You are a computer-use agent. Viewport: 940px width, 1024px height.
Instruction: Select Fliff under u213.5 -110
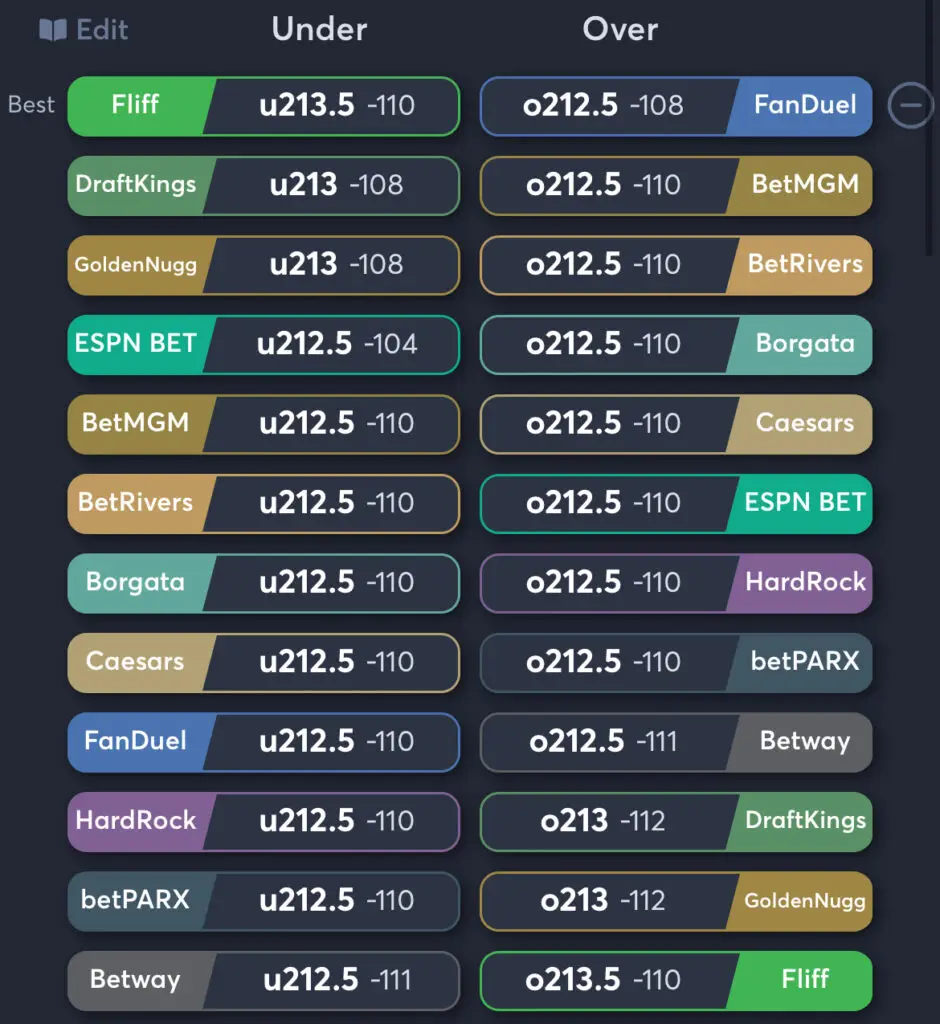[x=263, y=106]
